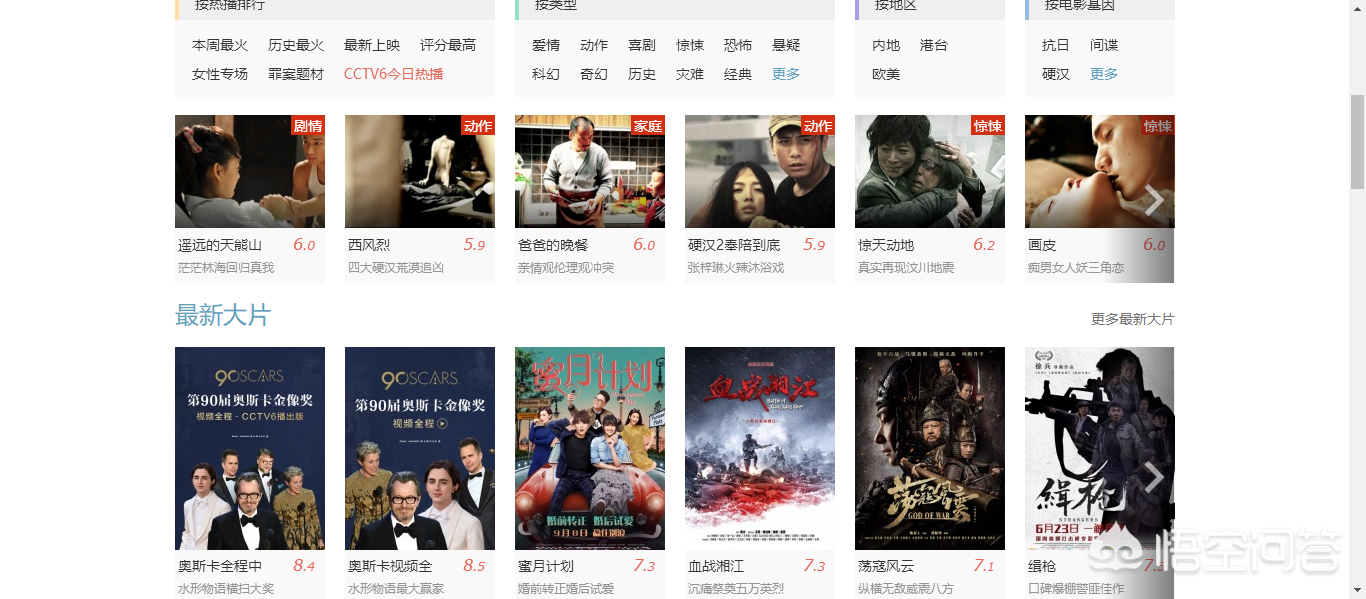Select the 本周最火 ranking filter
This screenshot has width=1366, height=599.
pyautogui.click(x=219, y=45)
